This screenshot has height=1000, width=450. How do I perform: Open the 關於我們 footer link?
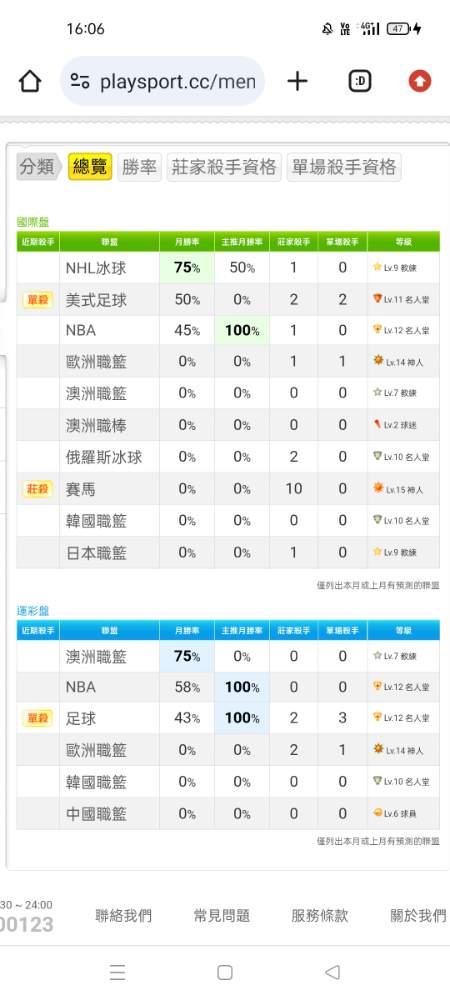[x=419, y=916]
